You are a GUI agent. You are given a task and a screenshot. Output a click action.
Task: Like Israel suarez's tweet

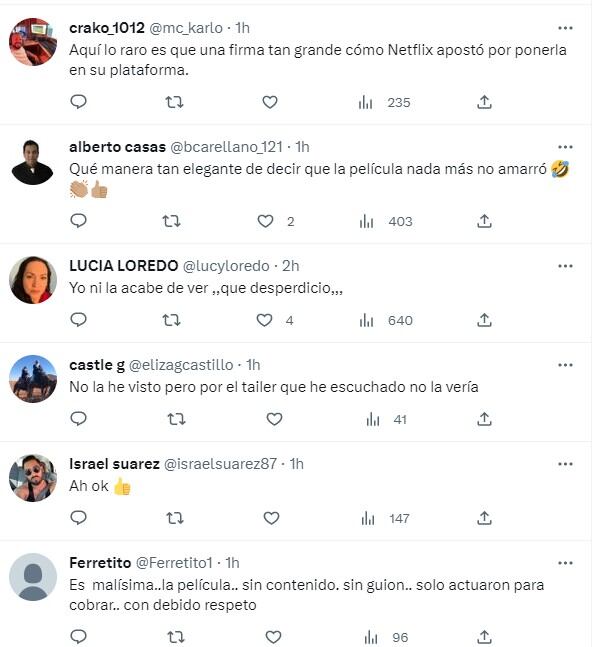[x=271, y=518]
